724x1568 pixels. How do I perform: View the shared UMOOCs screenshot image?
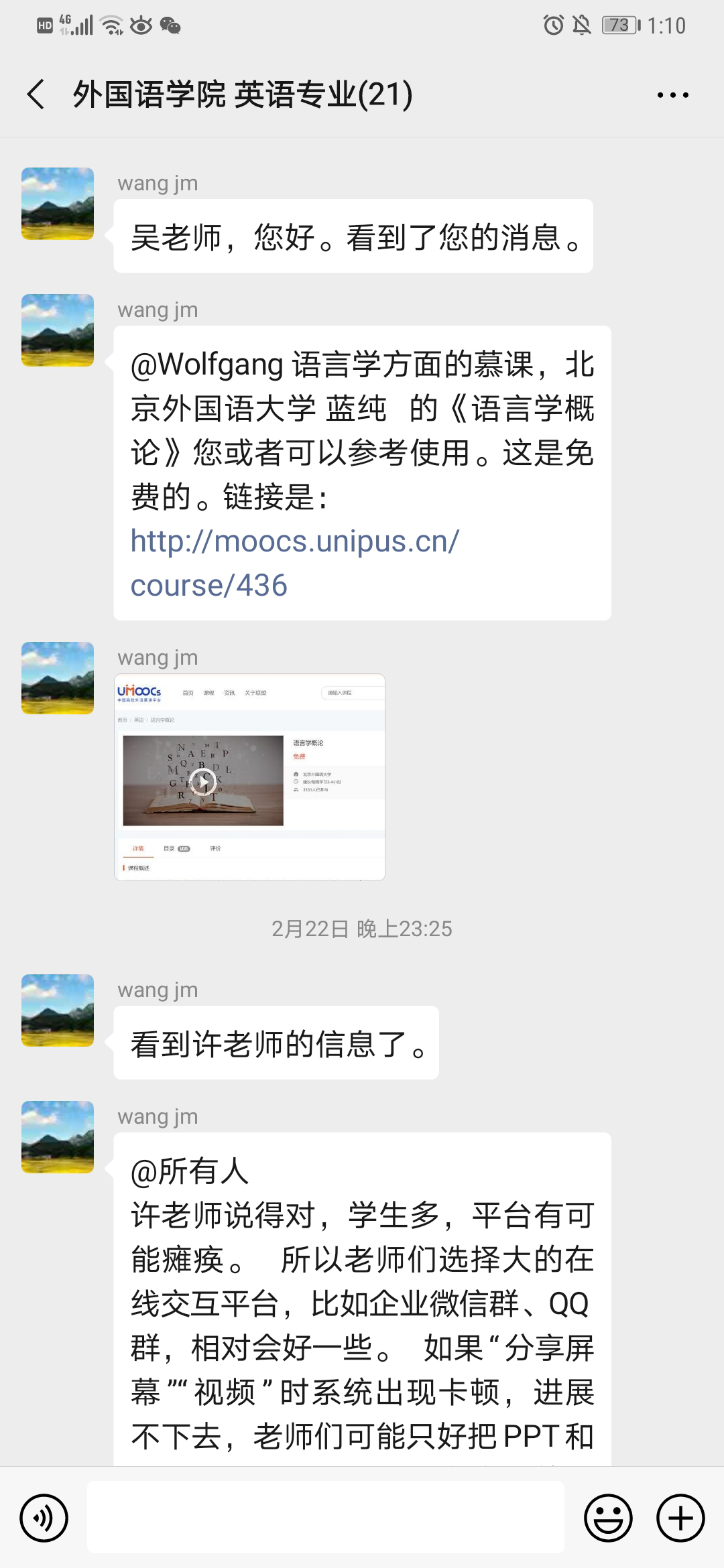(x=249, y=777)
